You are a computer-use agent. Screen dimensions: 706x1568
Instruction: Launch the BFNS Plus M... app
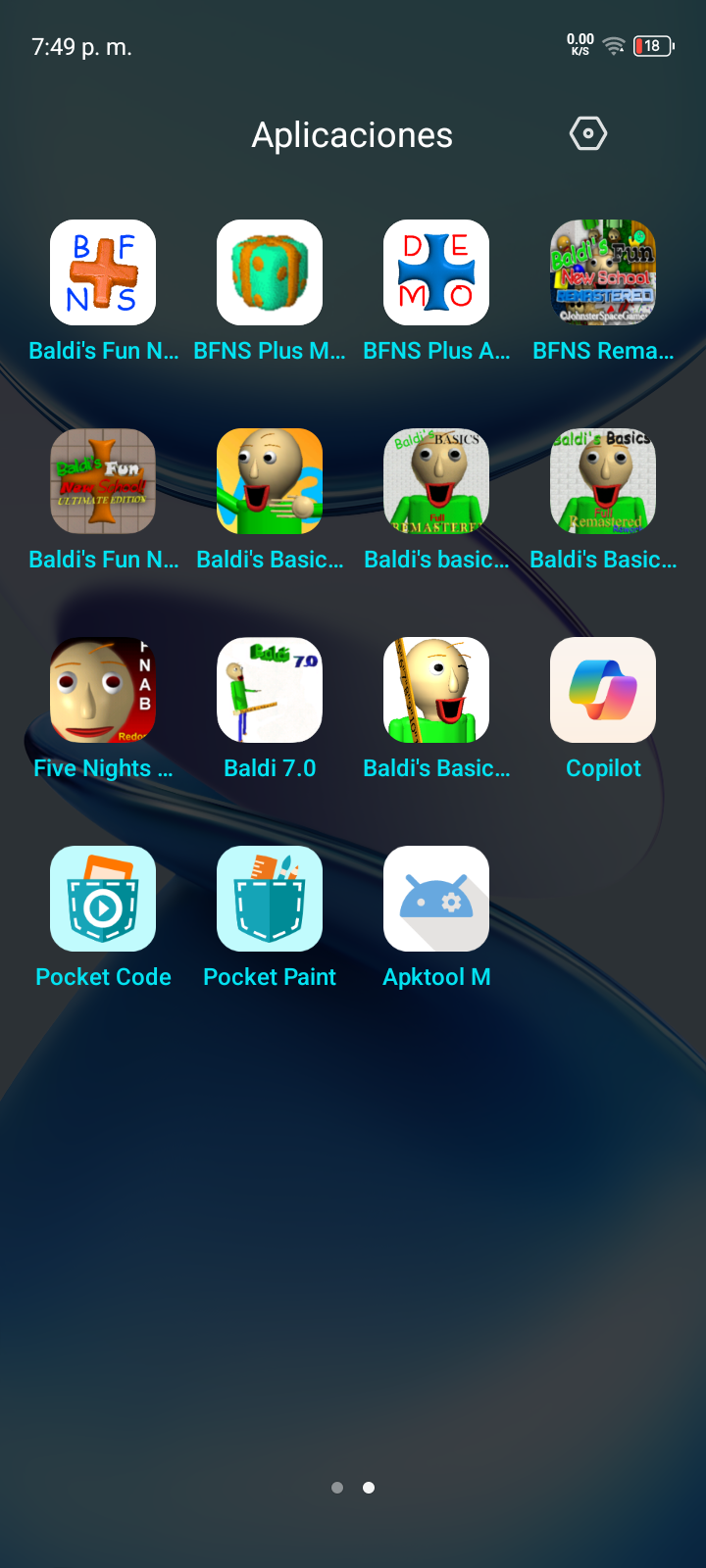[x=270, y=273]
